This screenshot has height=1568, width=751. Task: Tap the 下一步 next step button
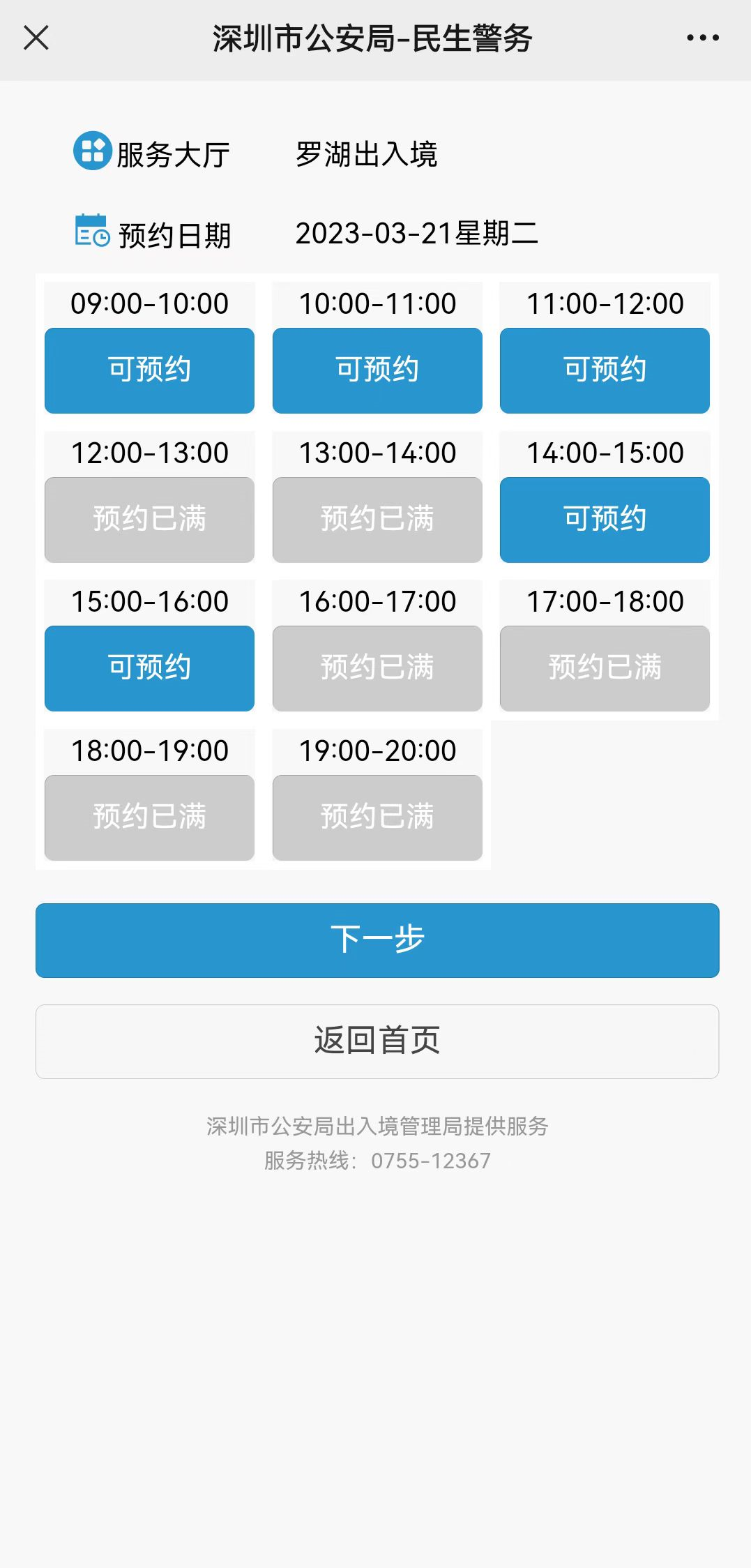coord(377,940)
